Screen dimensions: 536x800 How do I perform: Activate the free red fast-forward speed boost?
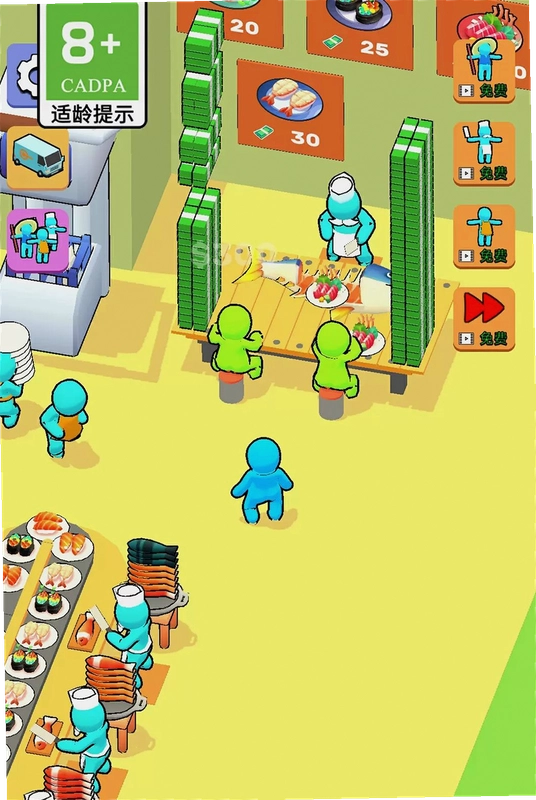(484, 319)
